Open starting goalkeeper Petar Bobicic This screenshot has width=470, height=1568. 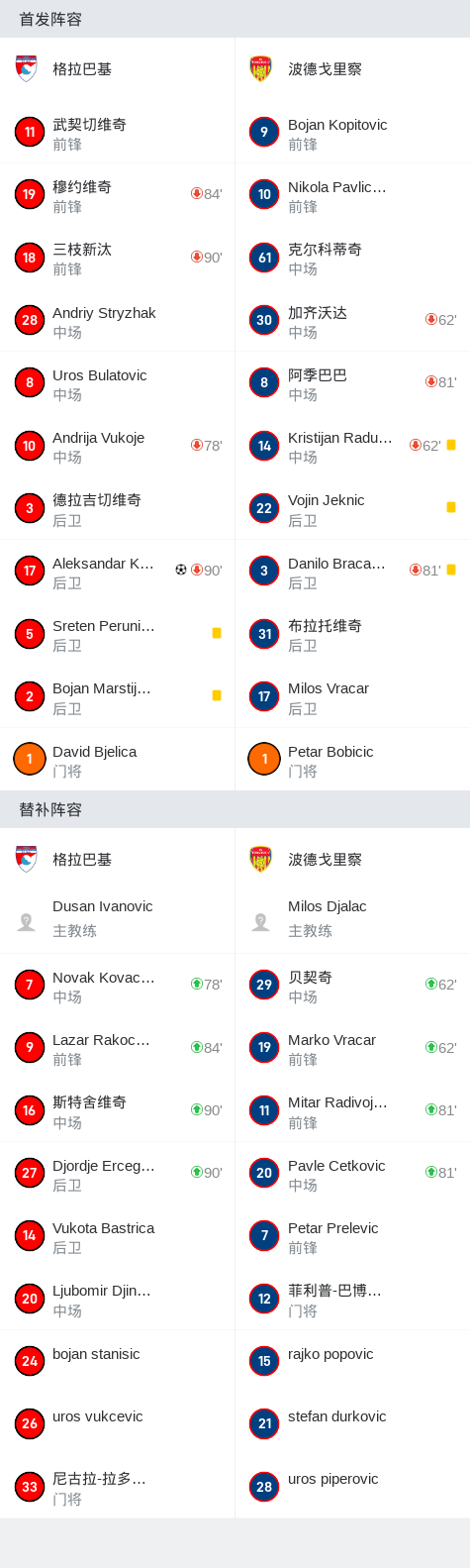[352, 759]
